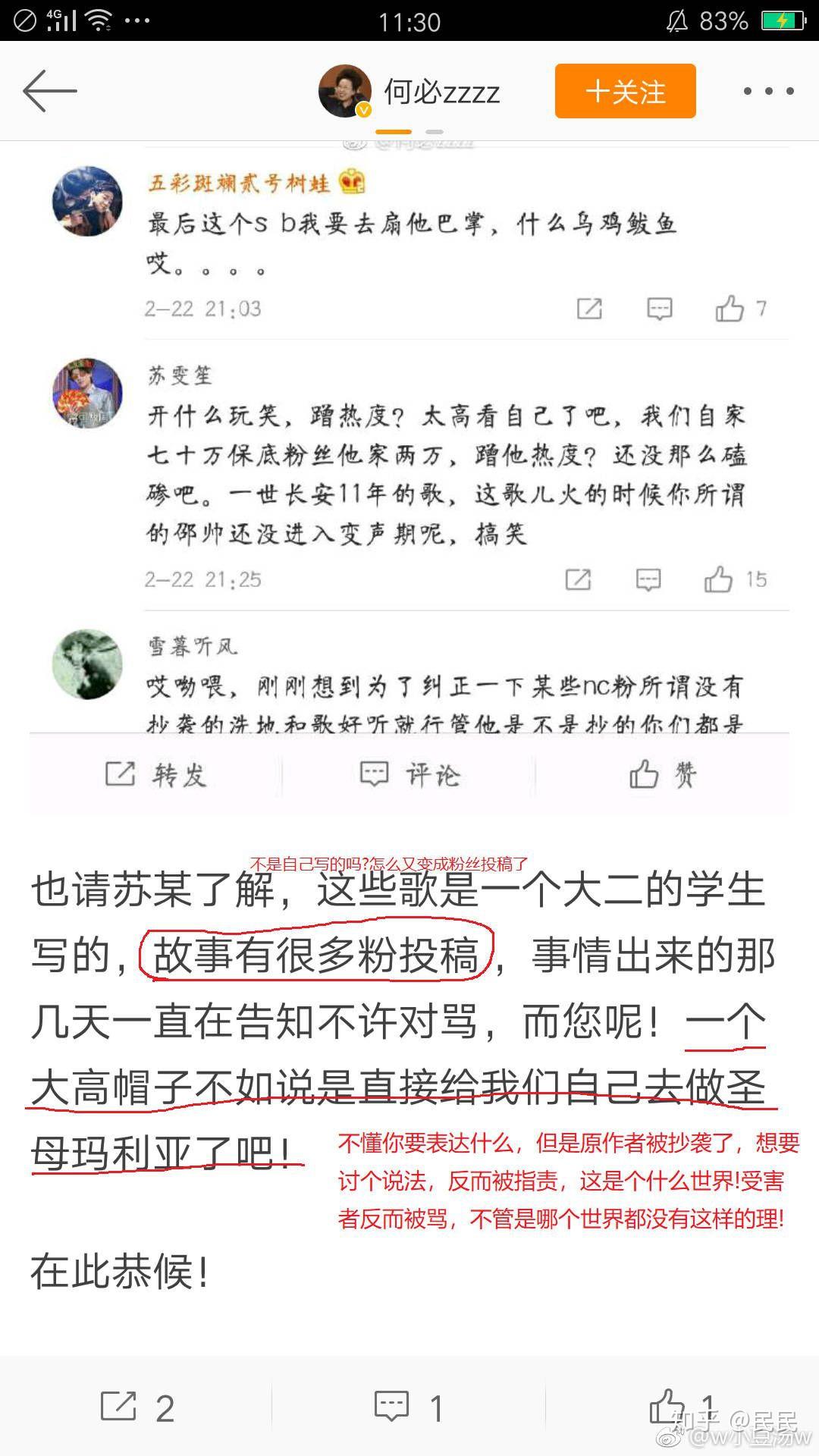Open 何必zzzz's profile from the header
This screenshot has height=1456, width=819.
[409, 91]
